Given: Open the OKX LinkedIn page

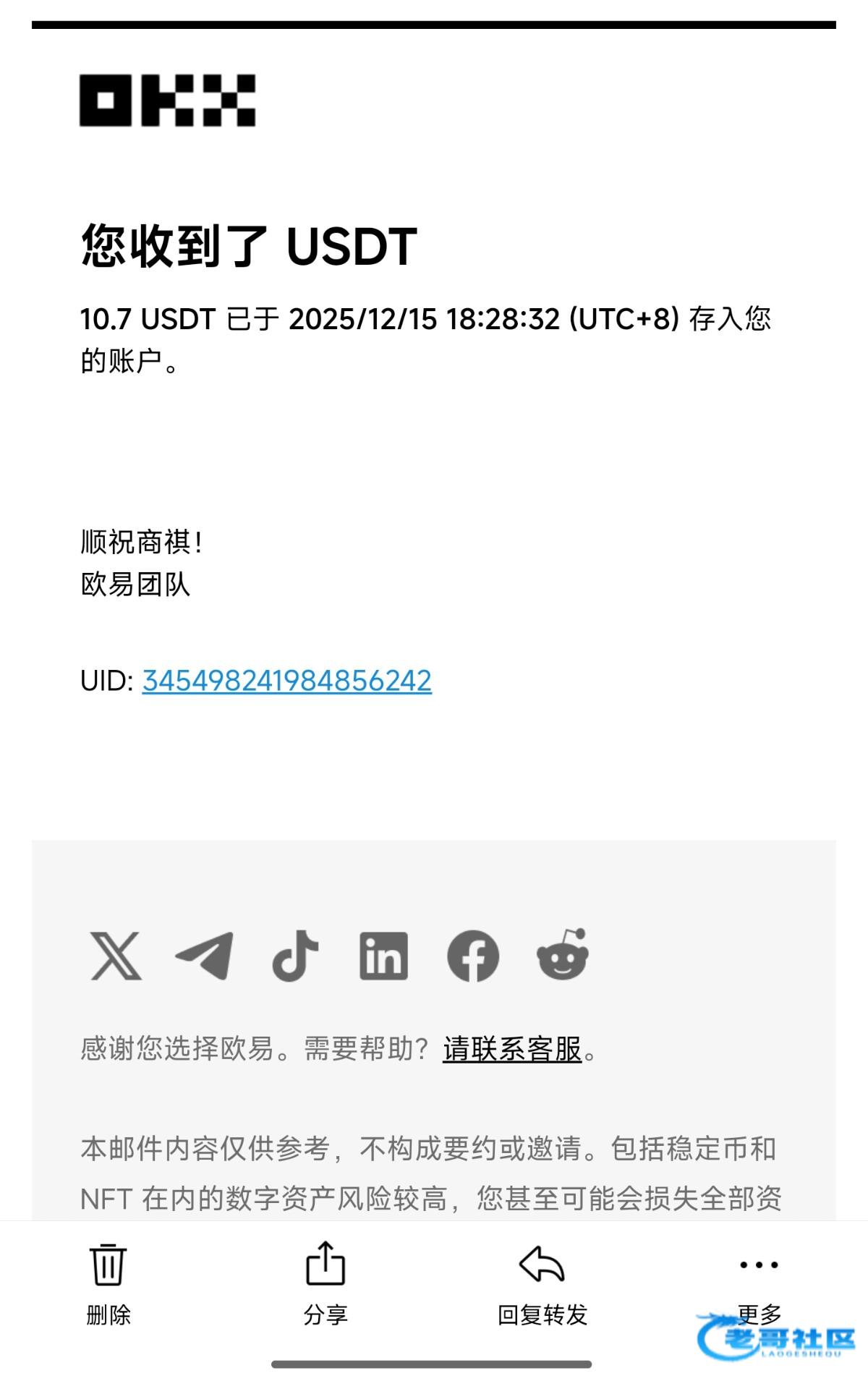Looking at the screenshot, I should (x=383, y=956).
